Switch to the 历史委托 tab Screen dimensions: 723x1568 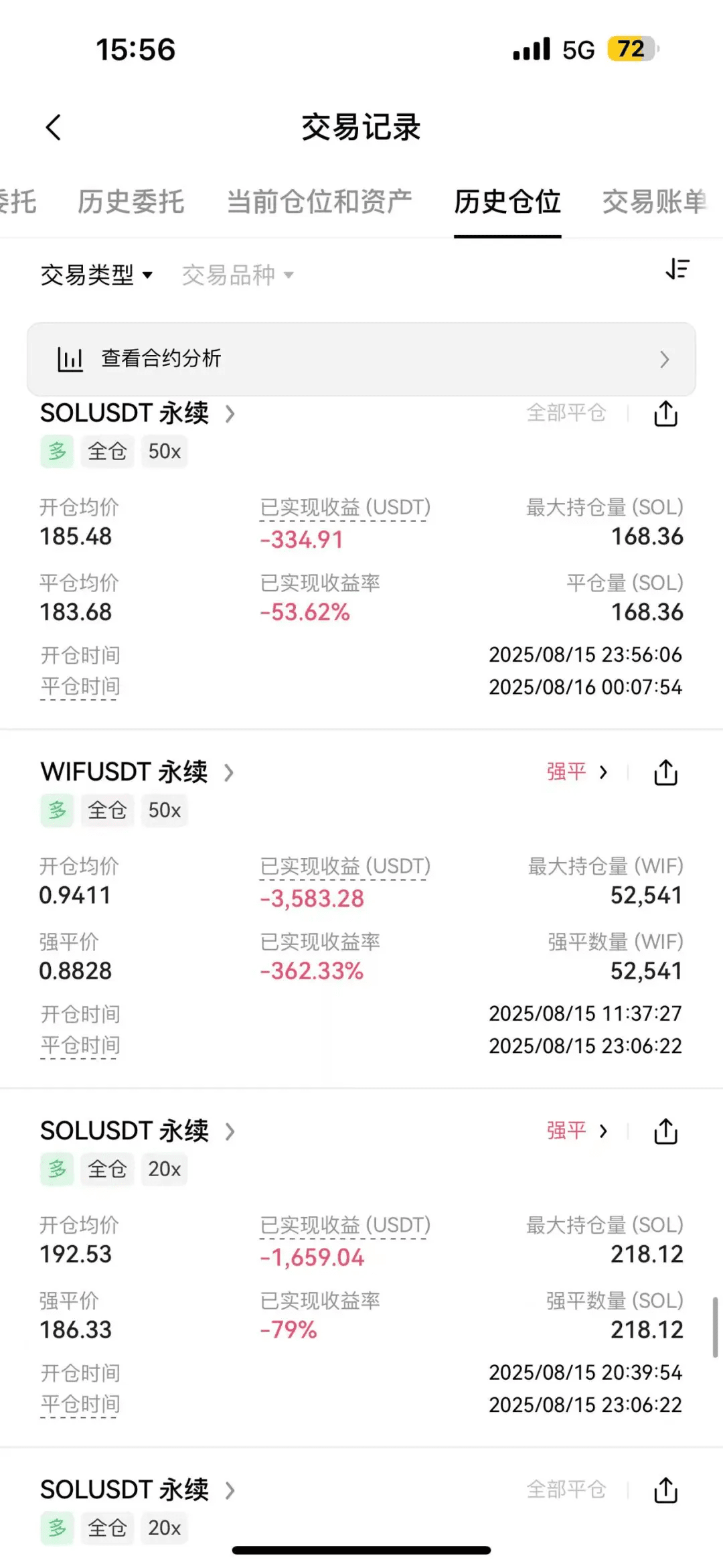(131, 202)
